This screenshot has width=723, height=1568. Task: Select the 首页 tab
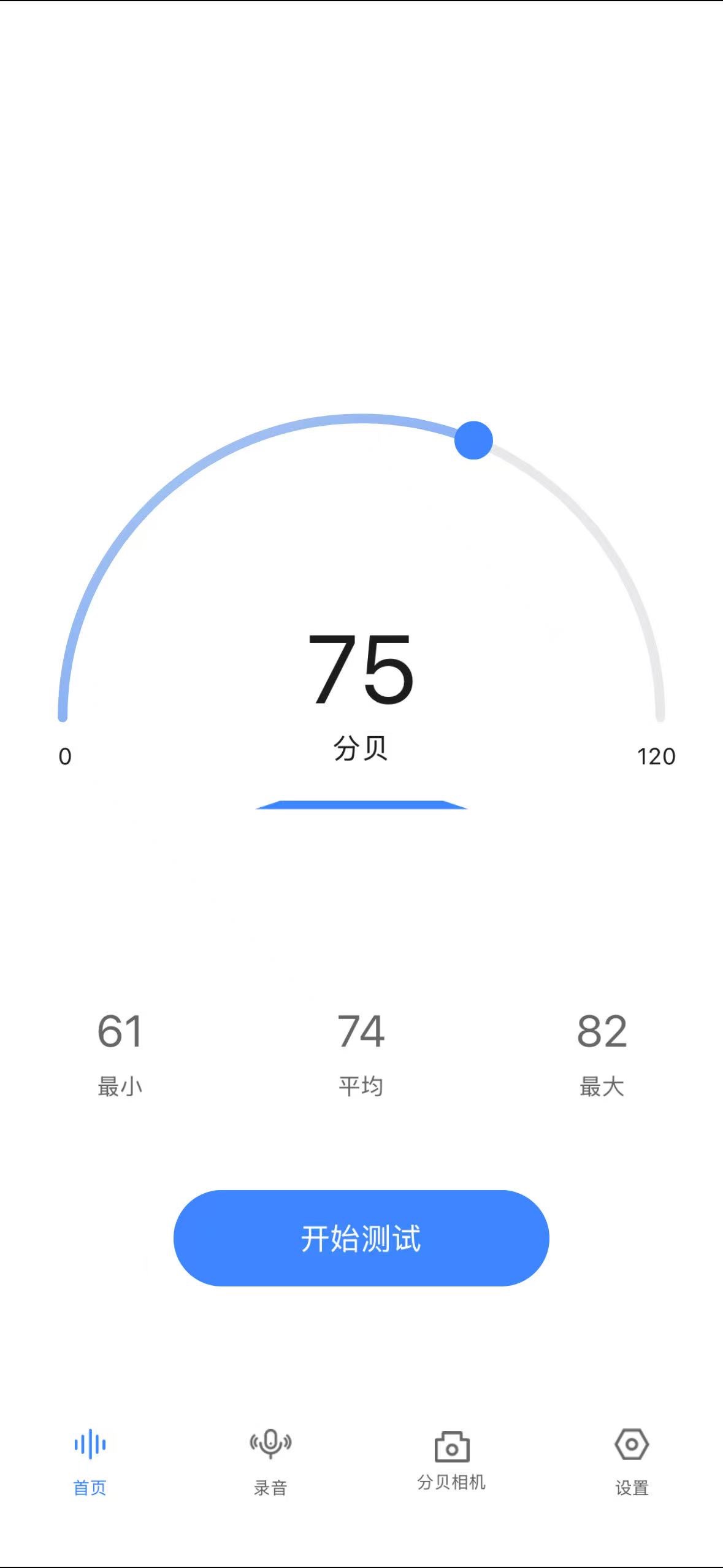click(x=90, y=1461)
